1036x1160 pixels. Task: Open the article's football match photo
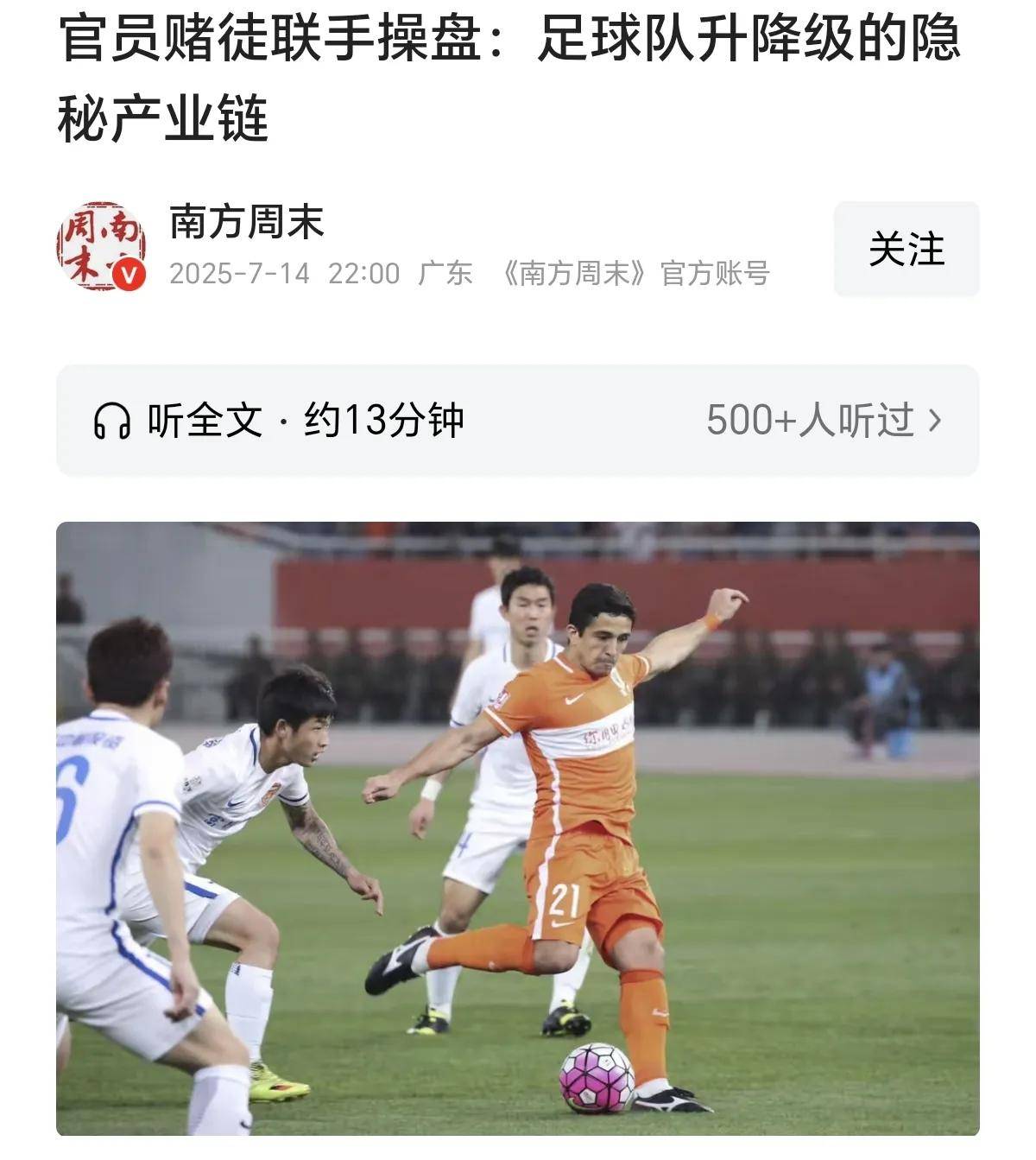518,827
